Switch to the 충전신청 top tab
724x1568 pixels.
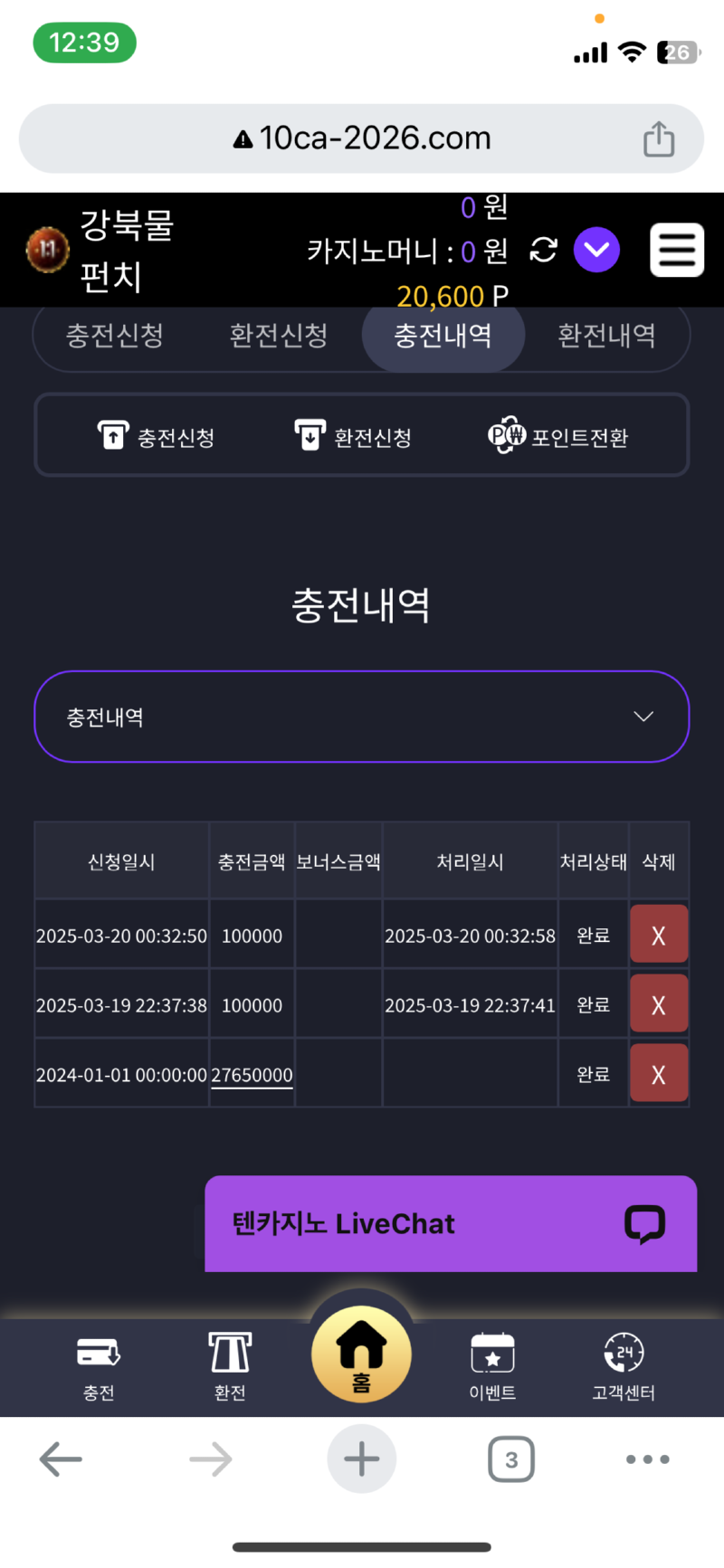115,336
